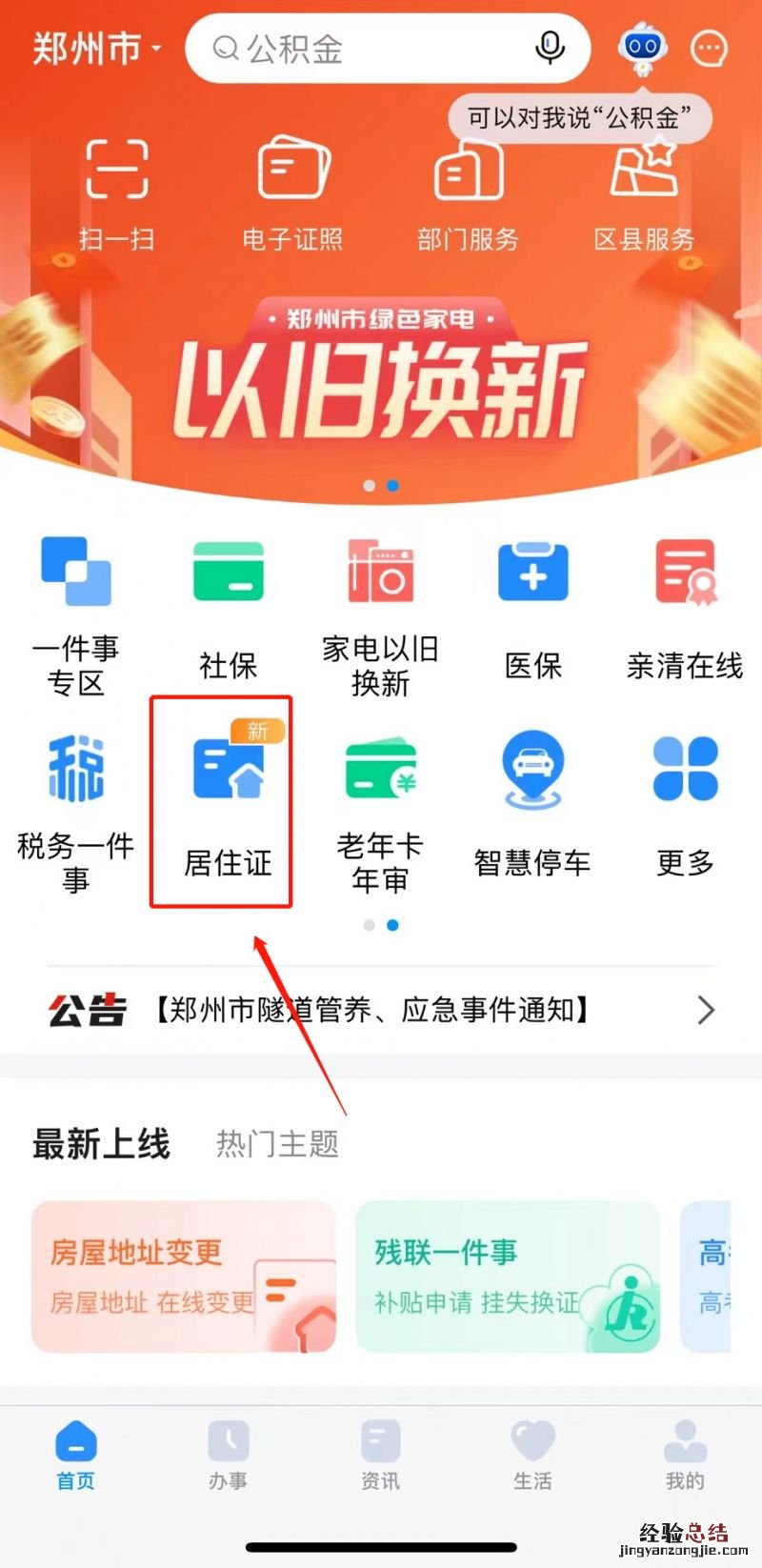Open the 医保 service
The width and height of the screenshot is (762, 1568).
pyautogui.click(x=532, y=605)
